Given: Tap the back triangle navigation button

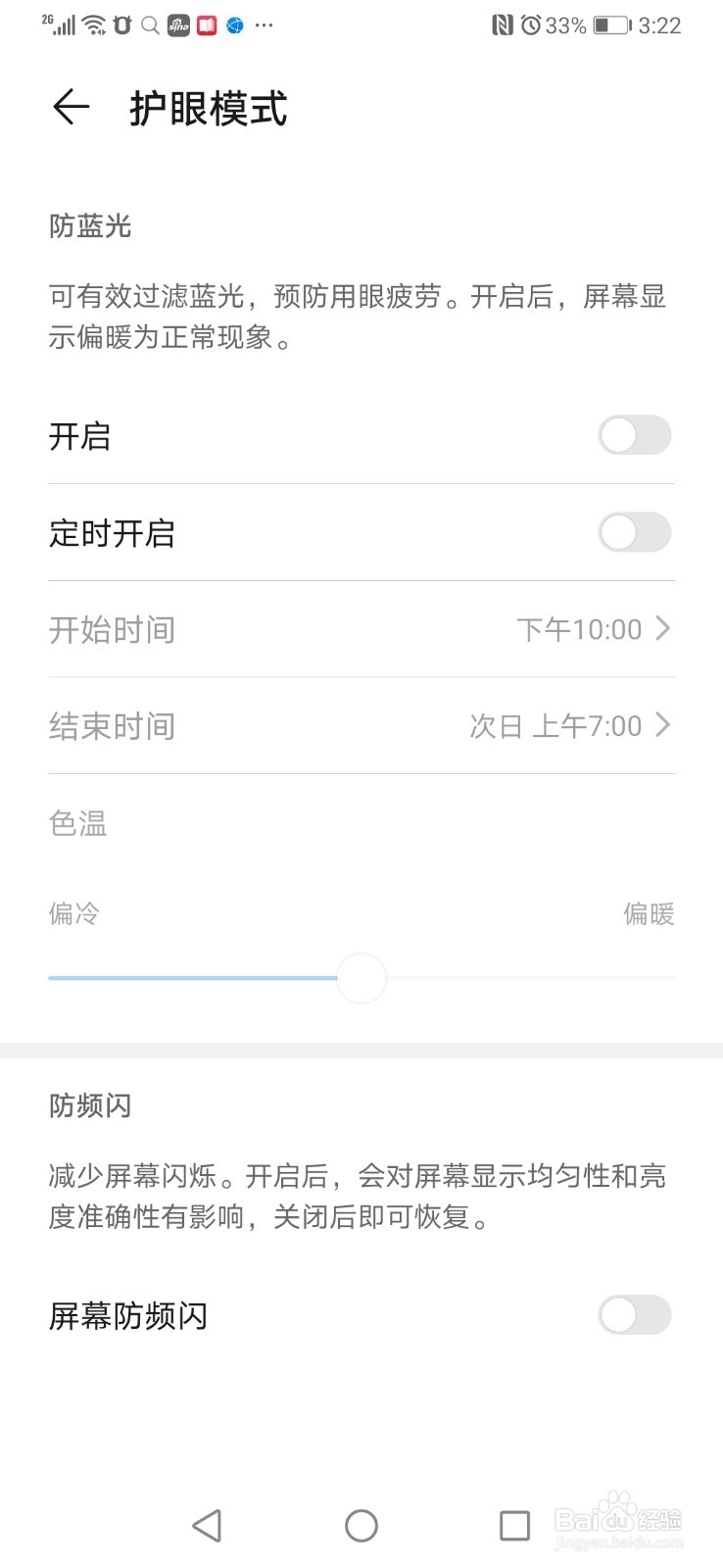Looking at the screenshot, I should pyautogui.click(x=207, y=1525).
